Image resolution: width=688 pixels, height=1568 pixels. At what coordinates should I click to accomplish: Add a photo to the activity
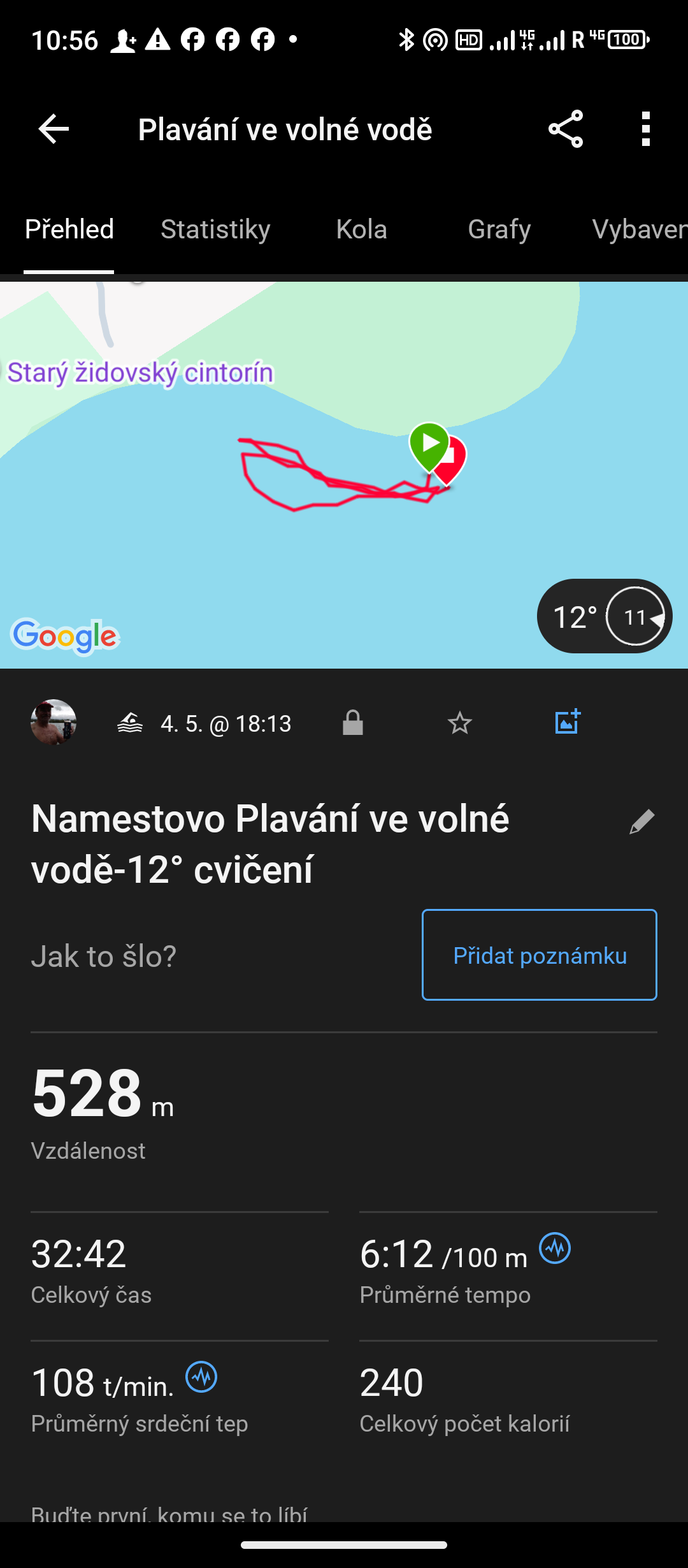coord(567,722)
